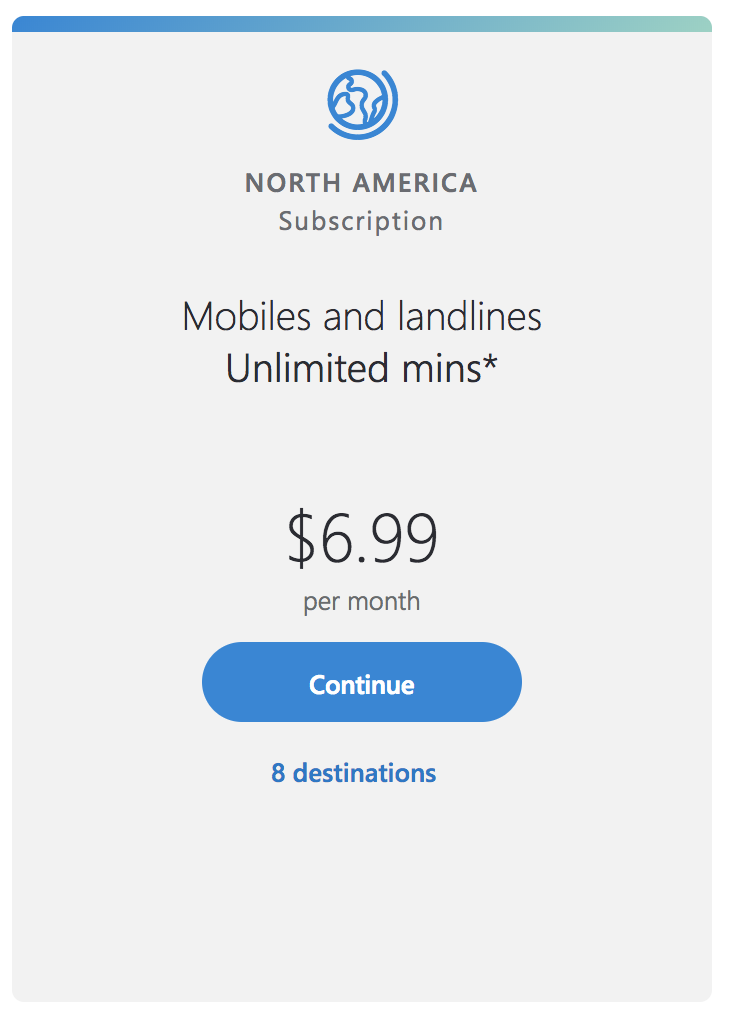729x1018 pixels.
Task: Open the 8 destinations link
Action: [x=353, y=773]
